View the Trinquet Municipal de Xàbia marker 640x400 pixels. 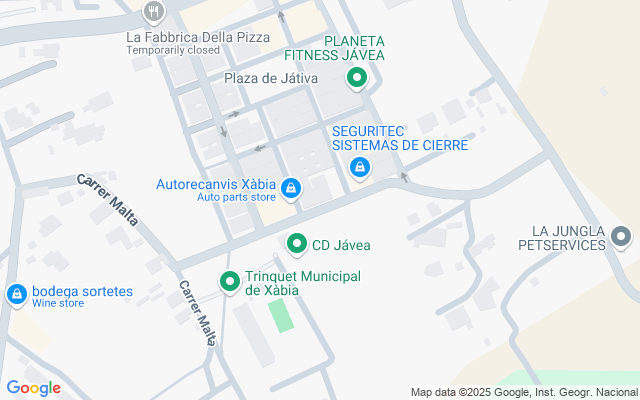click(x=229, y=283)
